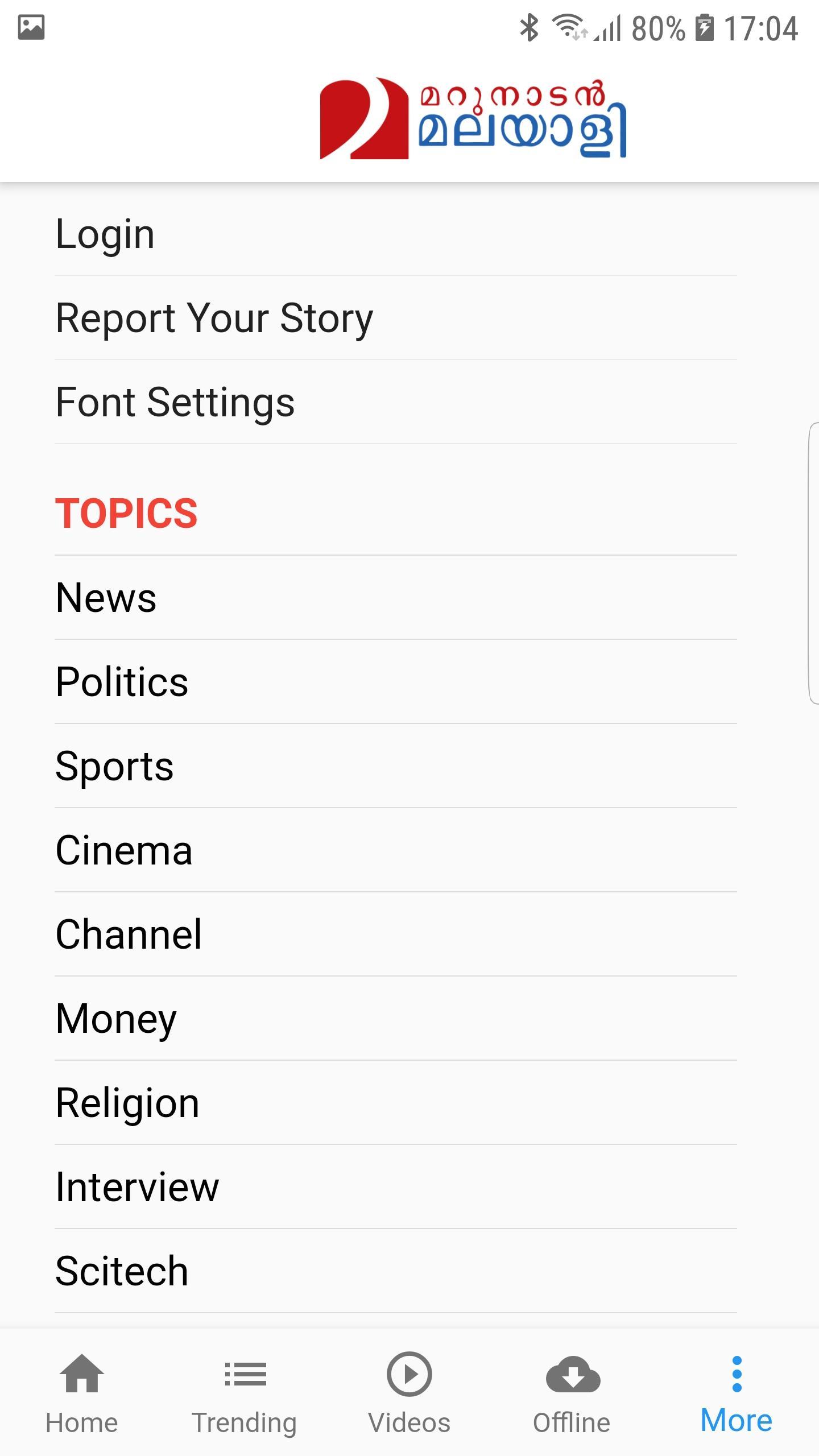The width and height of the screenshot is (819, 1456).
Task: Browse the News topic
Action: tap(396, 598)
